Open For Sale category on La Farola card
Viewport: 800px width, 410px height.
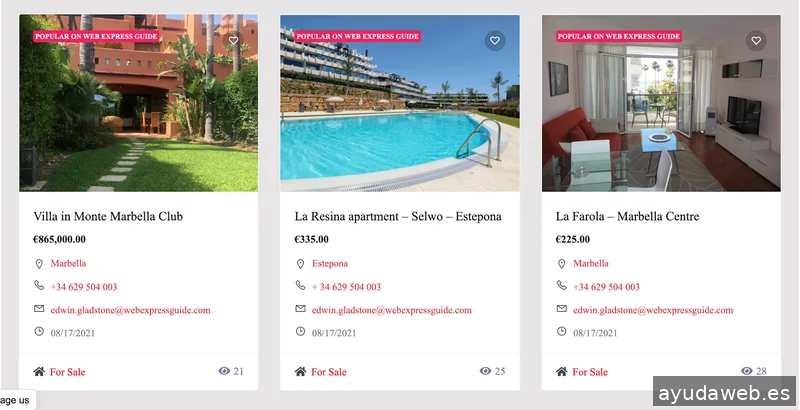click(x=589, y=372)
